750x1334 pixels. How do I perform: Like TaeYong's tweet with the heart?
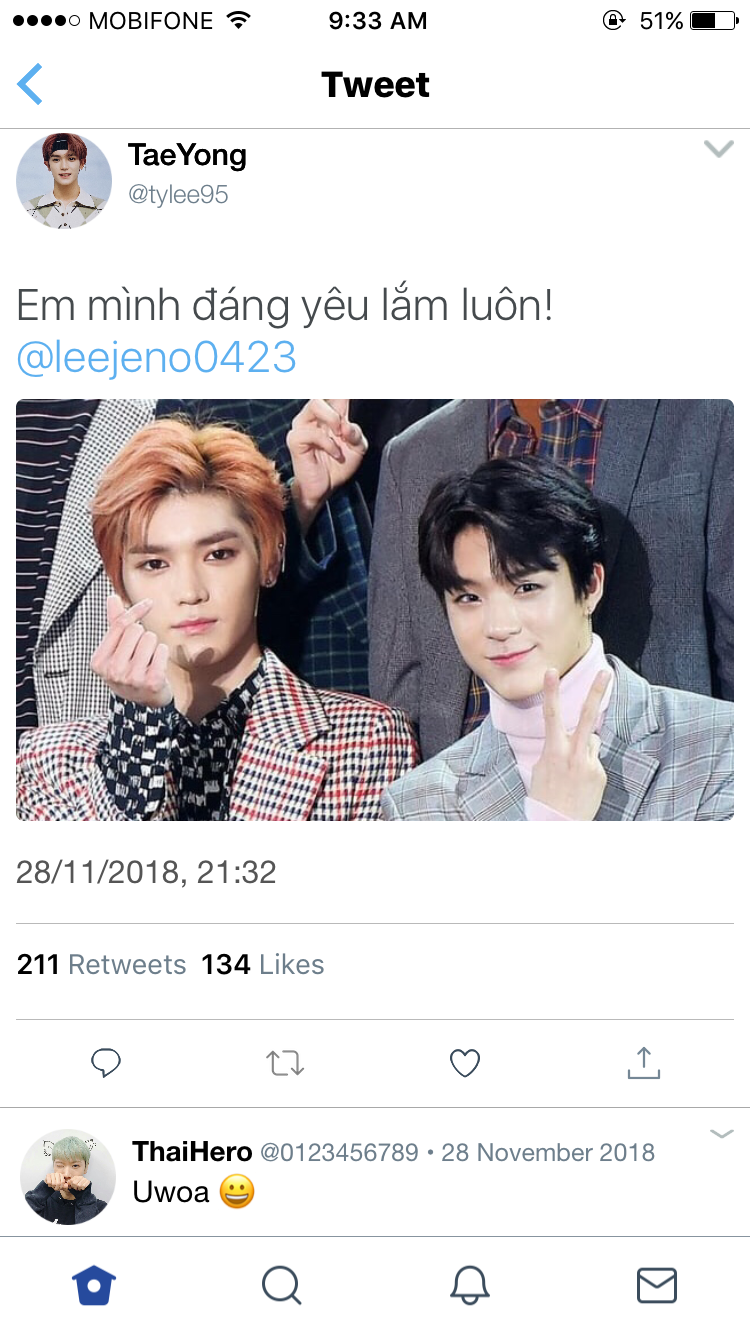pos(465,1063)
